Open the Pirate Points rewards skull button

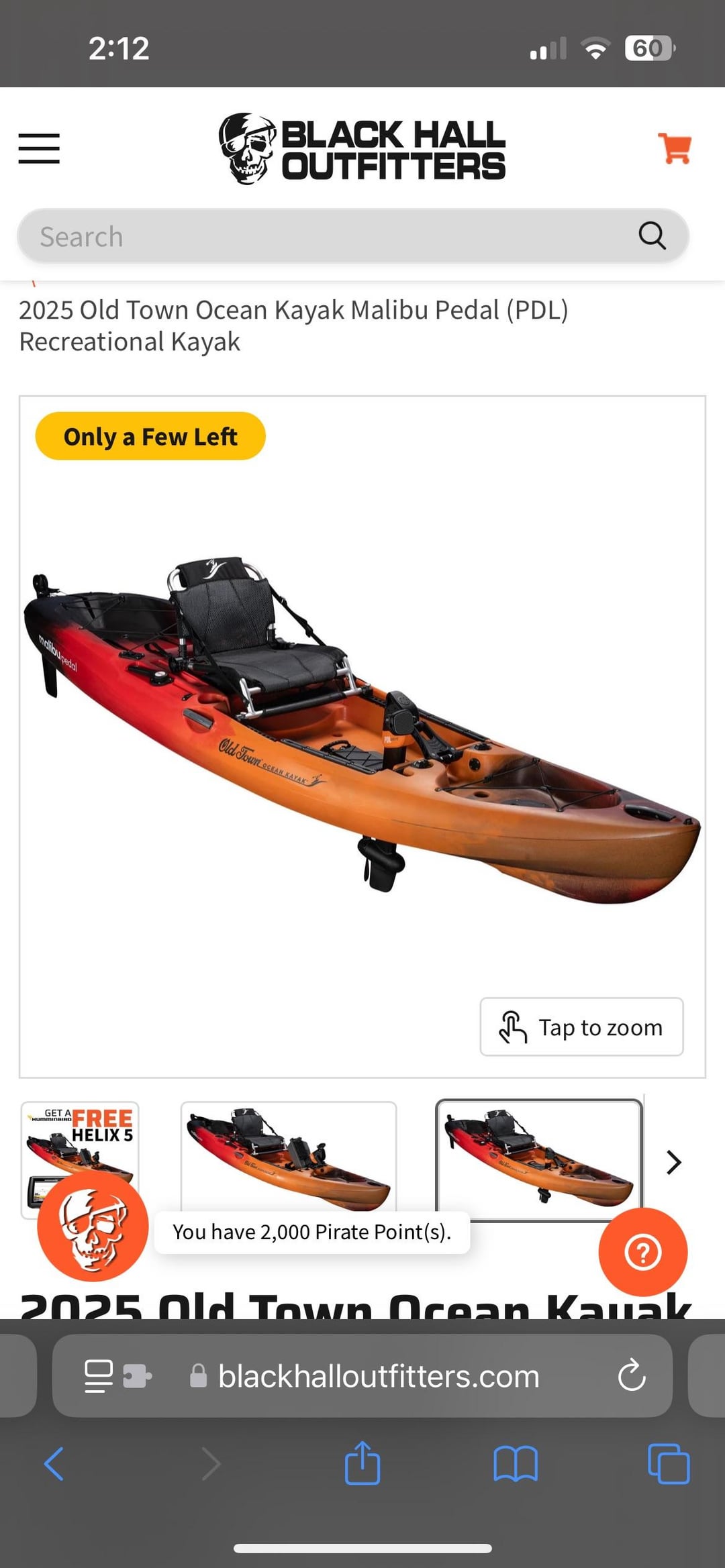[93, 1226]
